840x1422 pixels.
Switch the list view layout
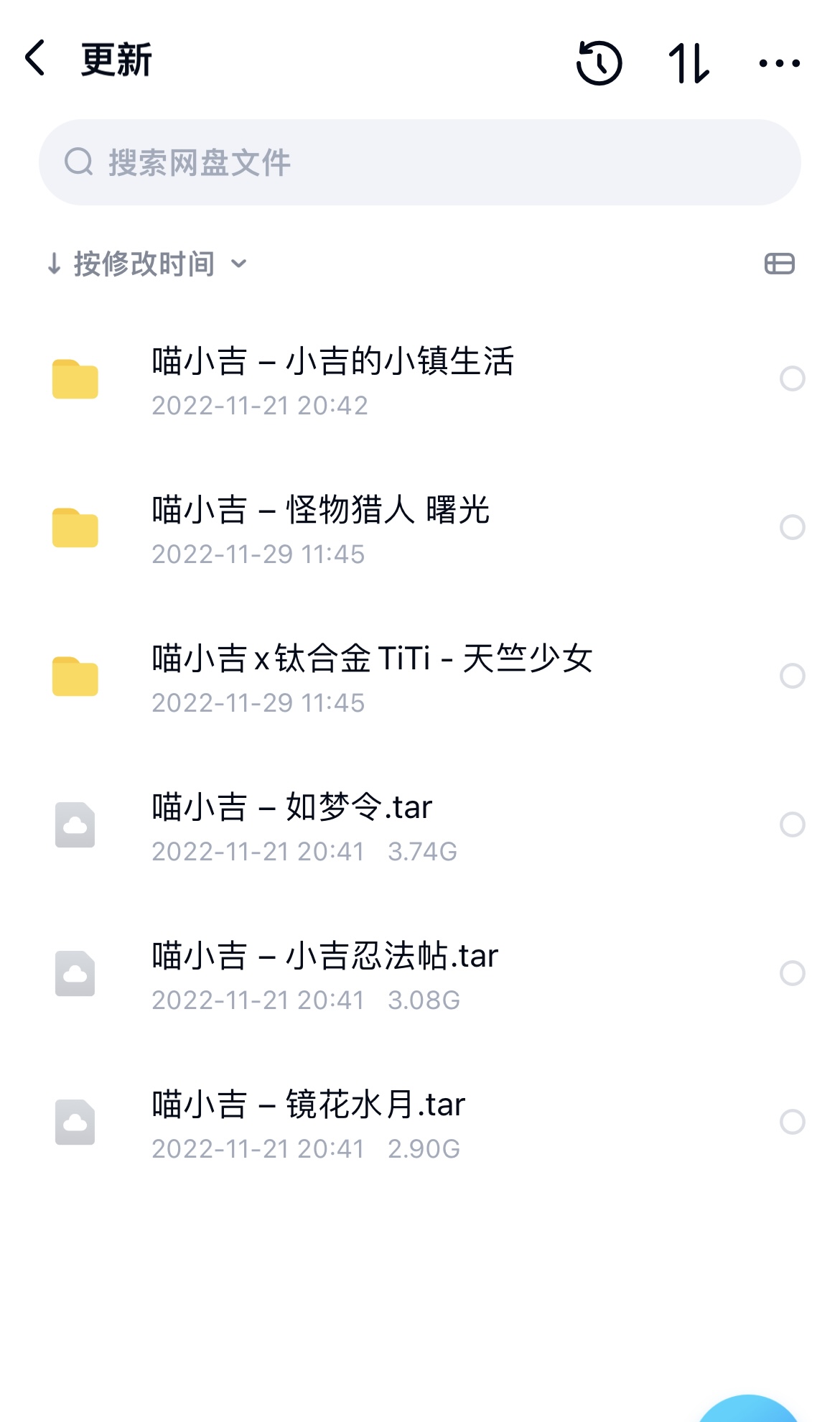tap(780, 264)
